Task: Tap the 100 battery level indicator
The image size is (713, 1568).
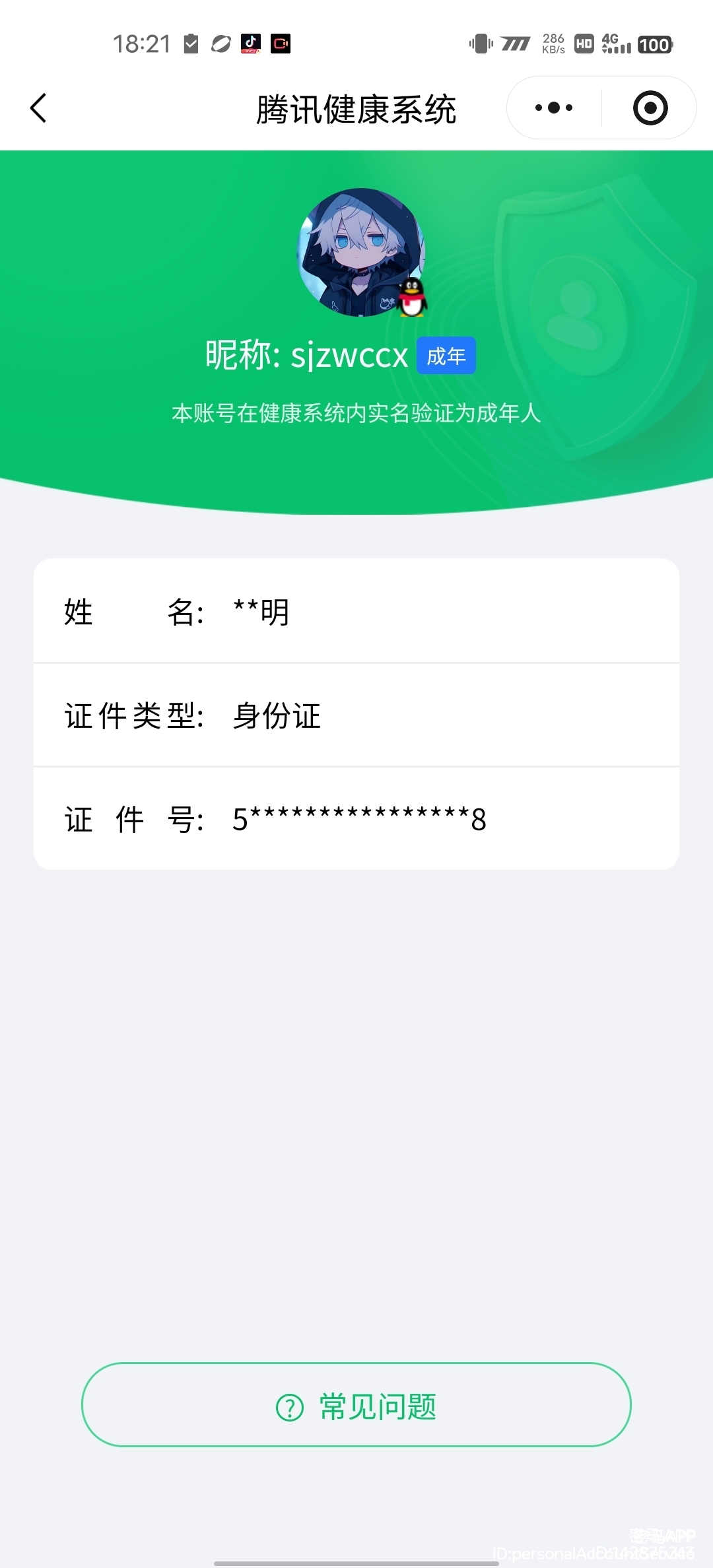Action: coord(654,44)
